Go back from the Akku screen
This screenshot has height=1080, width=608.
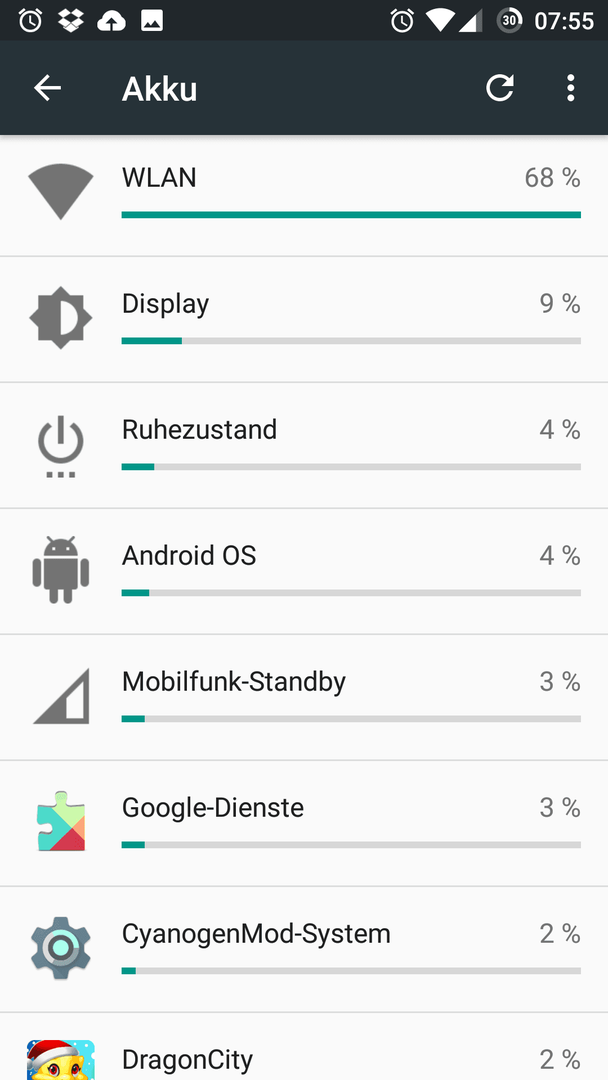point(48,88)
